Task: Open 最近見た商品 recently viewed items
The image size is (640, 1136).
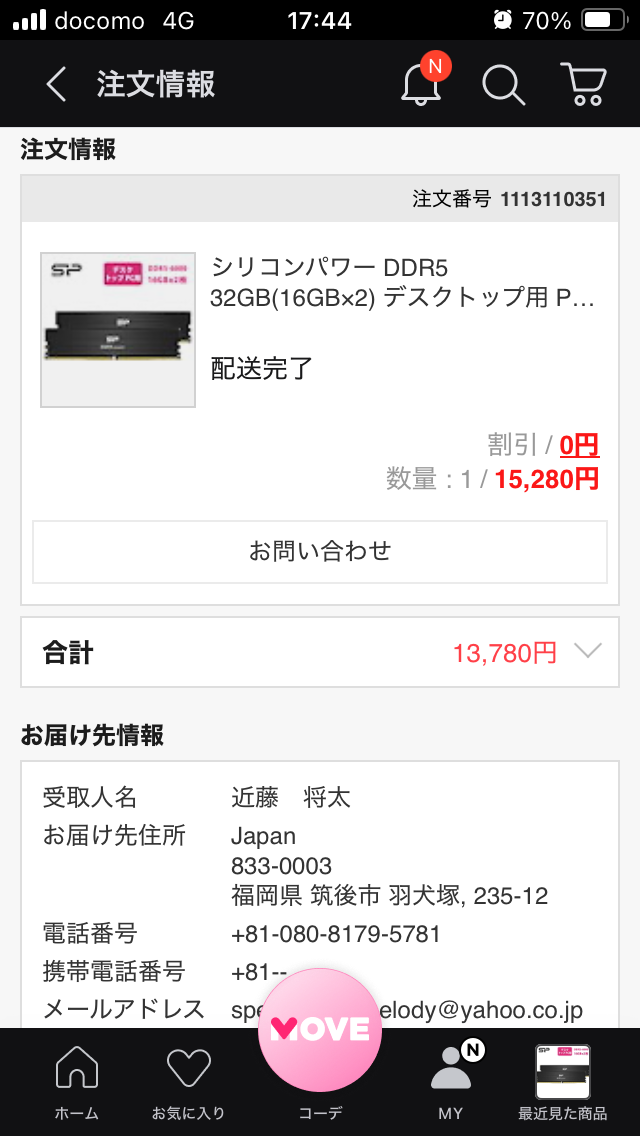Action: 562,1082
